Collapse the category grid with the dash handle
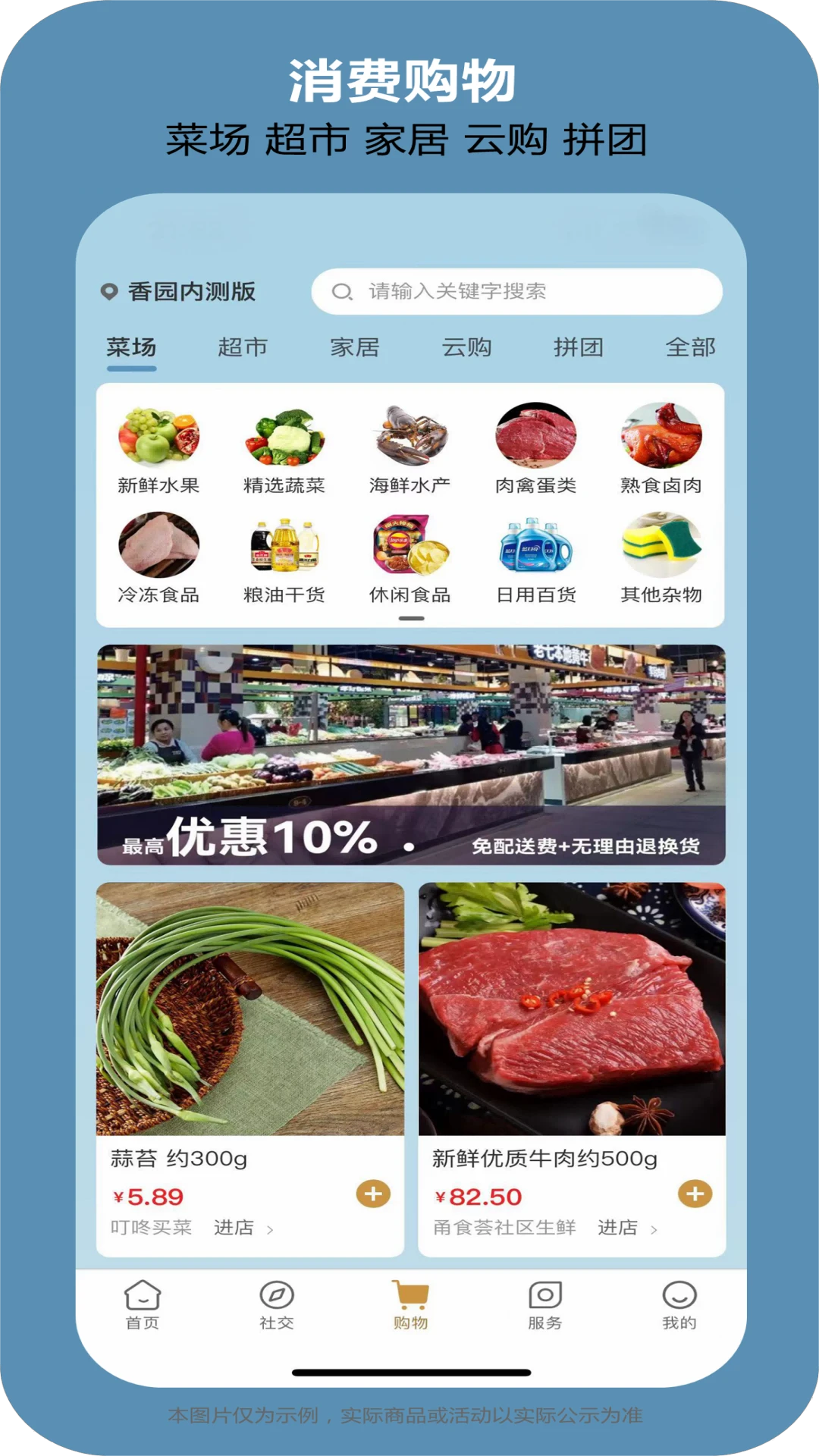 [x=412, y=618]
